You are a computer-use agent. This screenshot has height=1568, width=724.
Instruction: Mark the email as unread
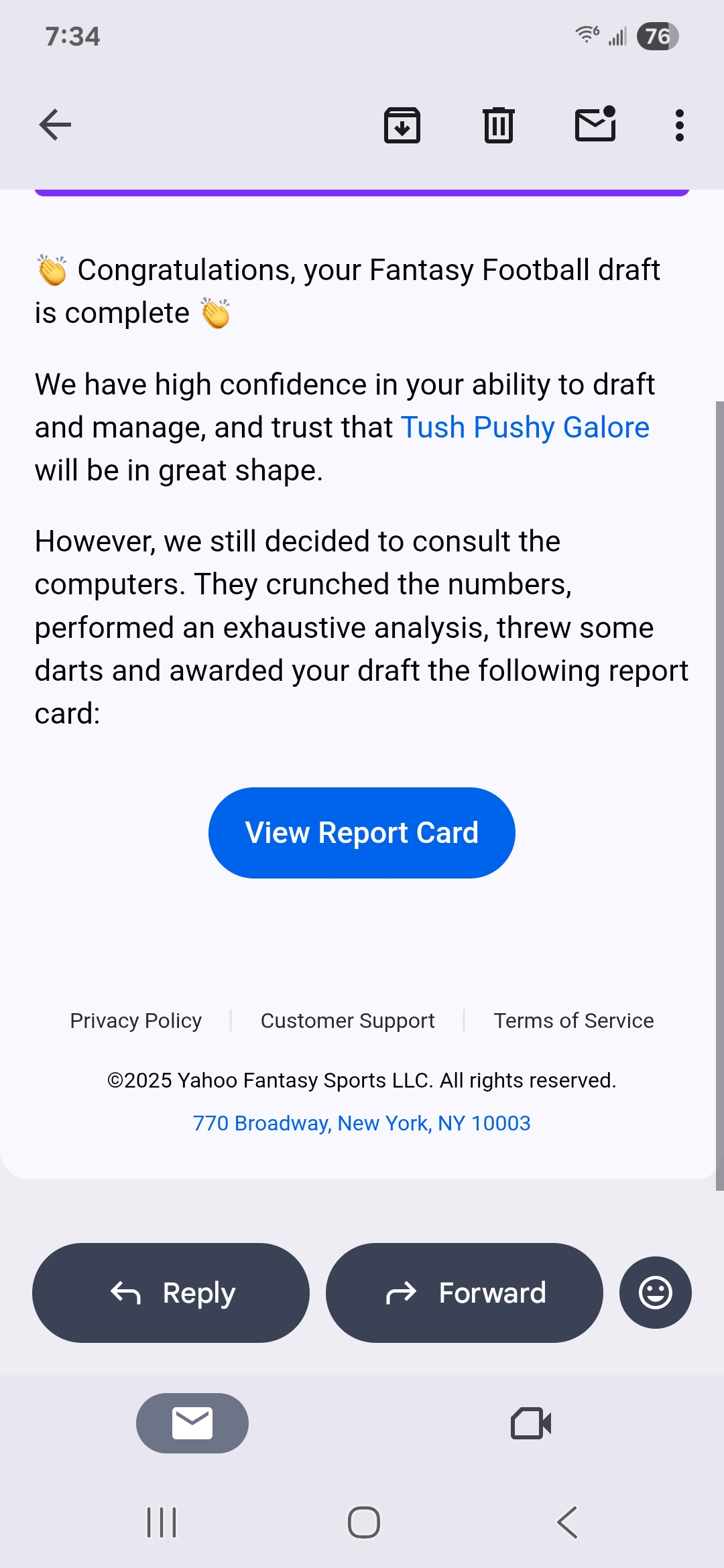pos(595,125)
